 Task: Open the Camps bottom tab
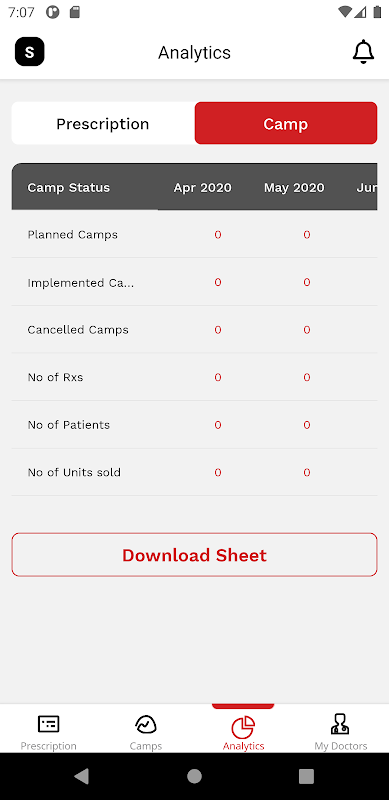pyautogui.click(x=145, y=732)
